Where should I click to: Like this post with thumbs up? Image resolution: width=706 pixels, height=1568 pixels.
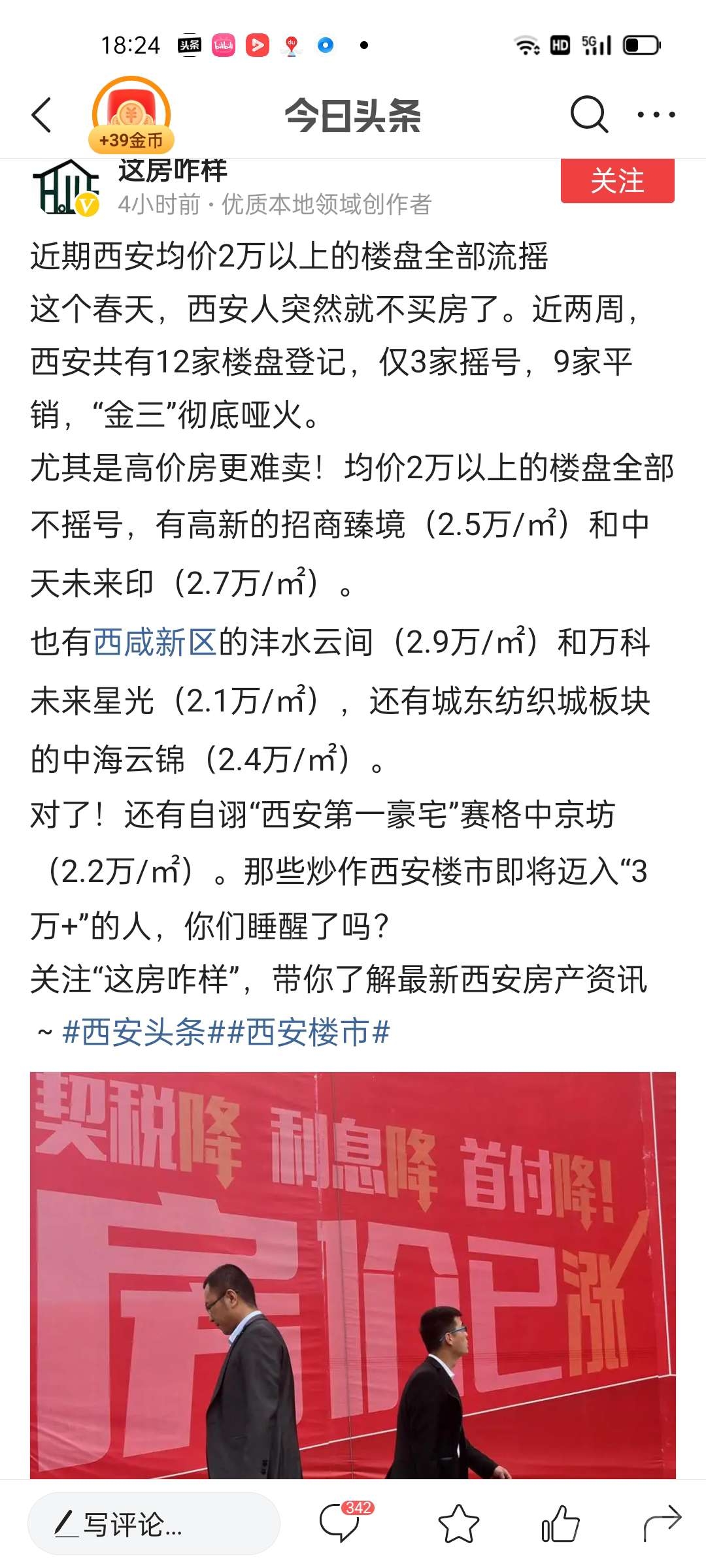tap(560, 1524)
